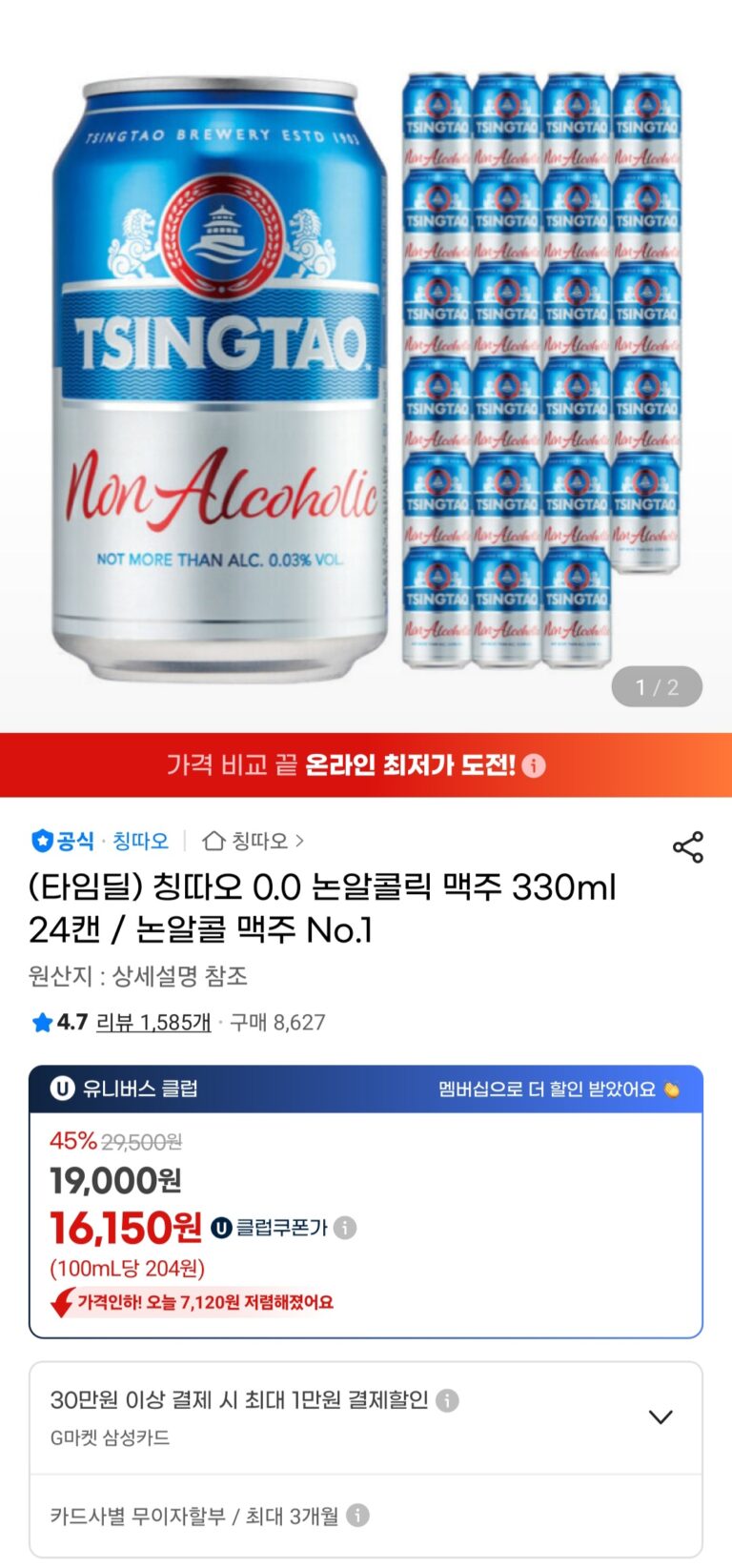
Task: Expand the 결제할인 card discount section
Action: point(661,1416)
